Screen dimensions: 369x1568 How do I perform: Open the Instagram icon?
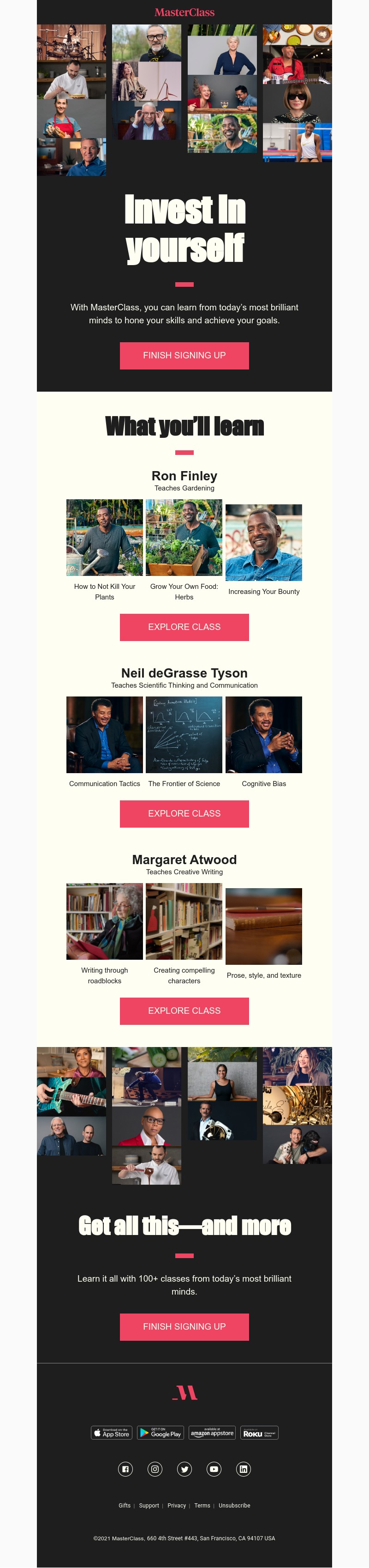(x=155, y=1469)
